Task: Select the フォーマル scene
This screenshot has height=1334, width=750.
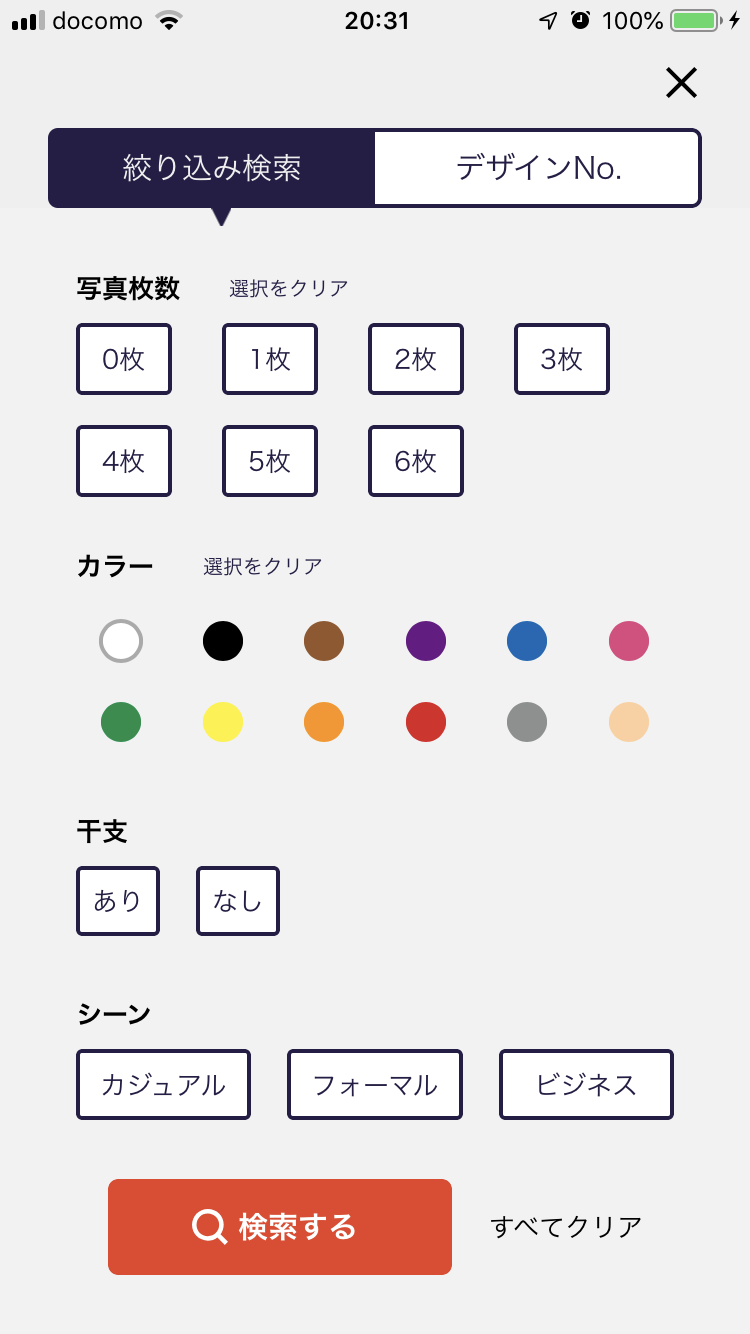Action: tap(375, 1084)
